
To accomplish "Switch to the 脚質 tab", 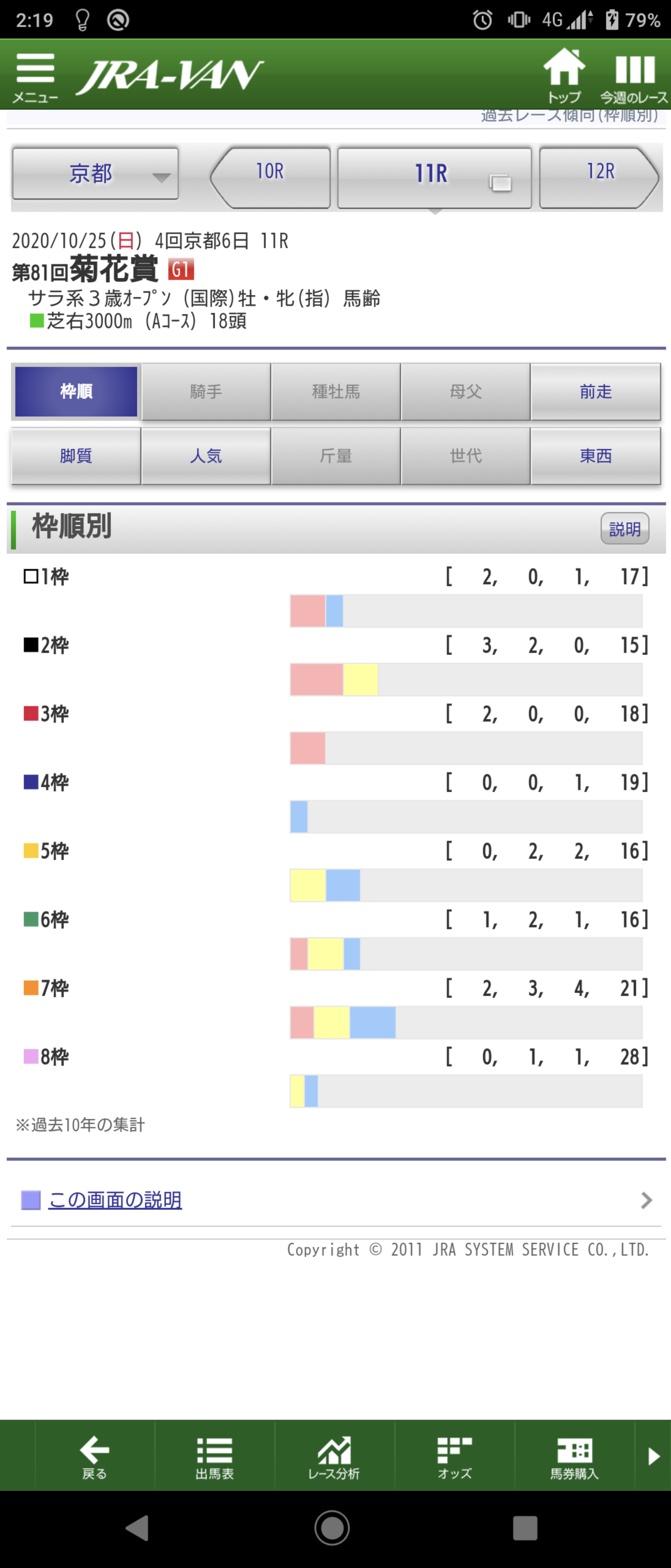I will click(76, 455).
